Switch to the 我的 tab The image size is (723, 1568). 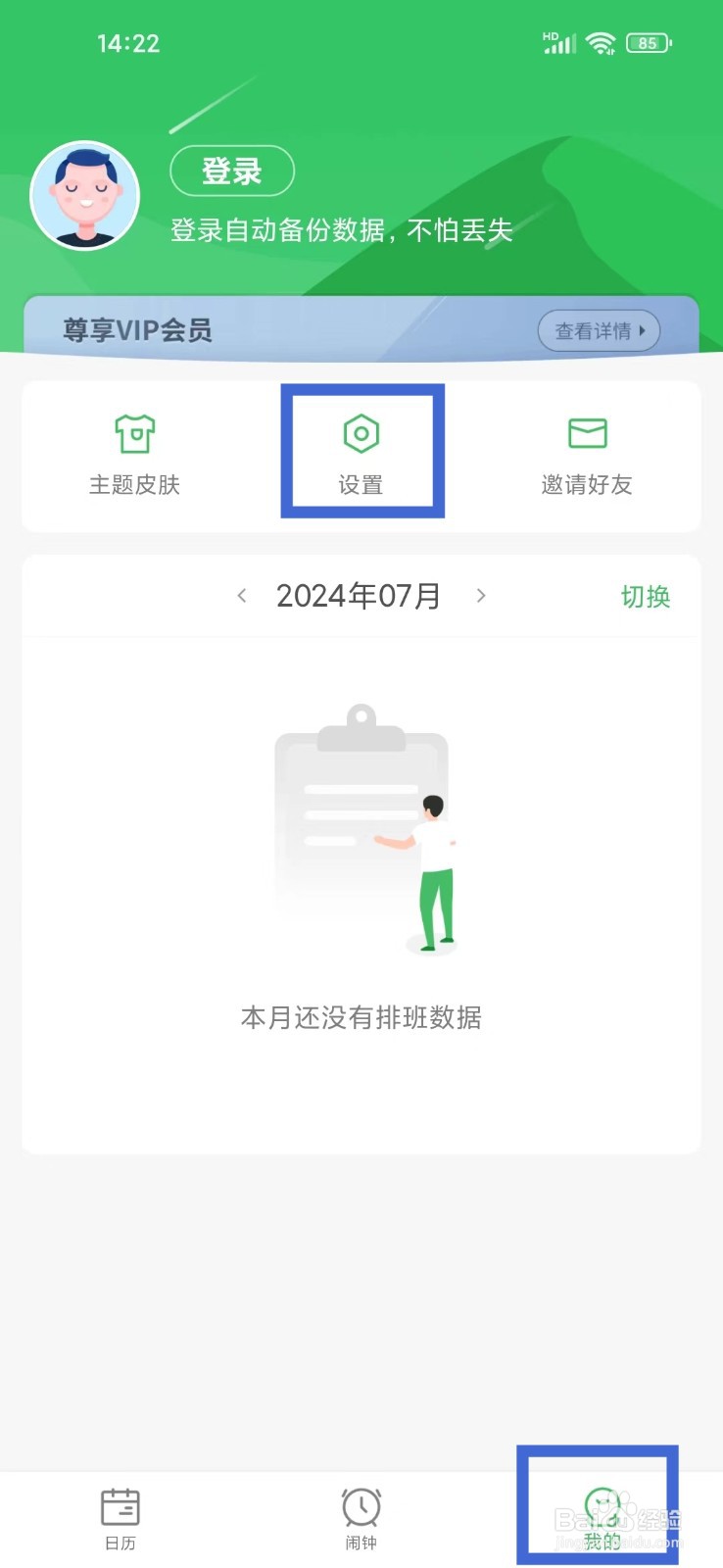tap(602, 1519)
